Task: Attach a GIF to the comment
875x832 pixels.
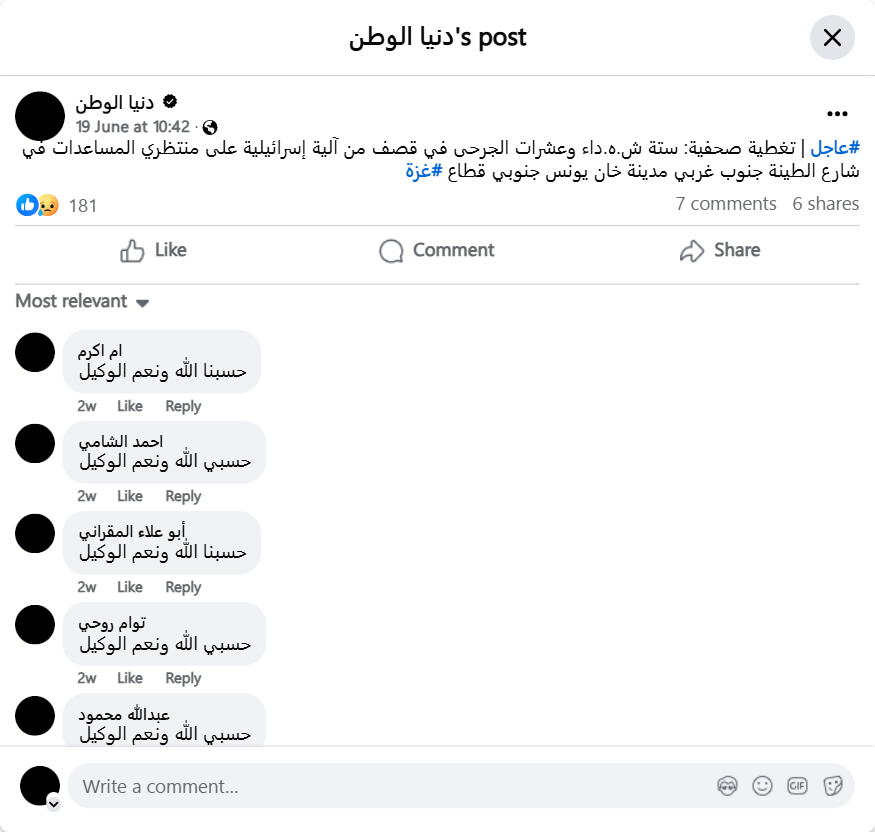Action: pyautogui.click(x=797, y=786)
